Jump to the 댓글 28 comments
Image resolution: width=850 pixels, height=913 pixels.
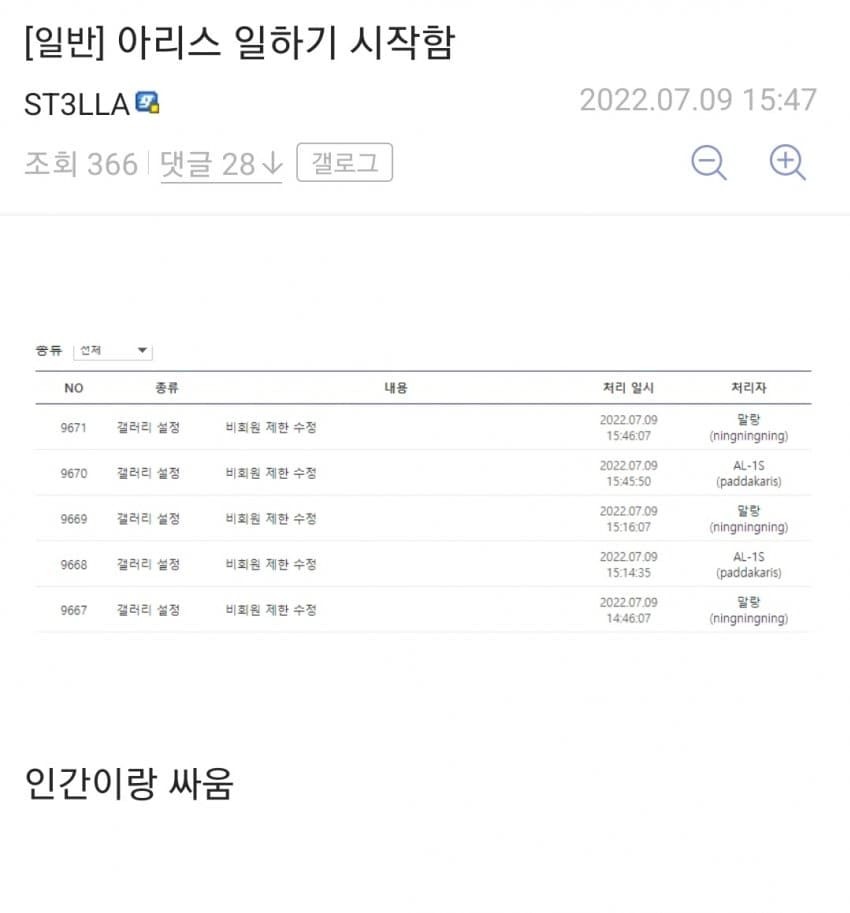tap(221, 164)
